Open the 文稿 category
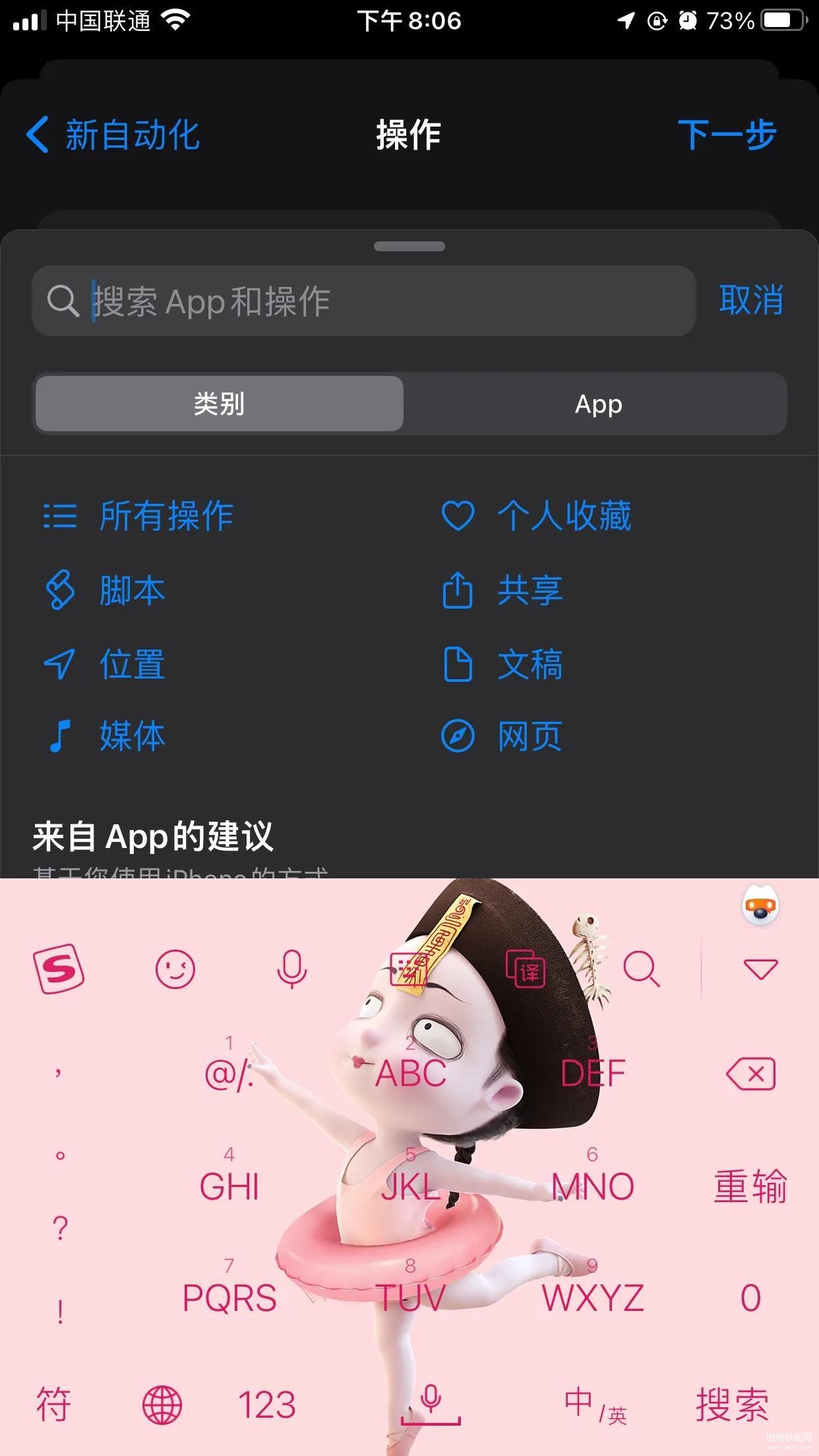This screenshot has height=1456, width=819. pyautogui.click(x=502, y=664)
